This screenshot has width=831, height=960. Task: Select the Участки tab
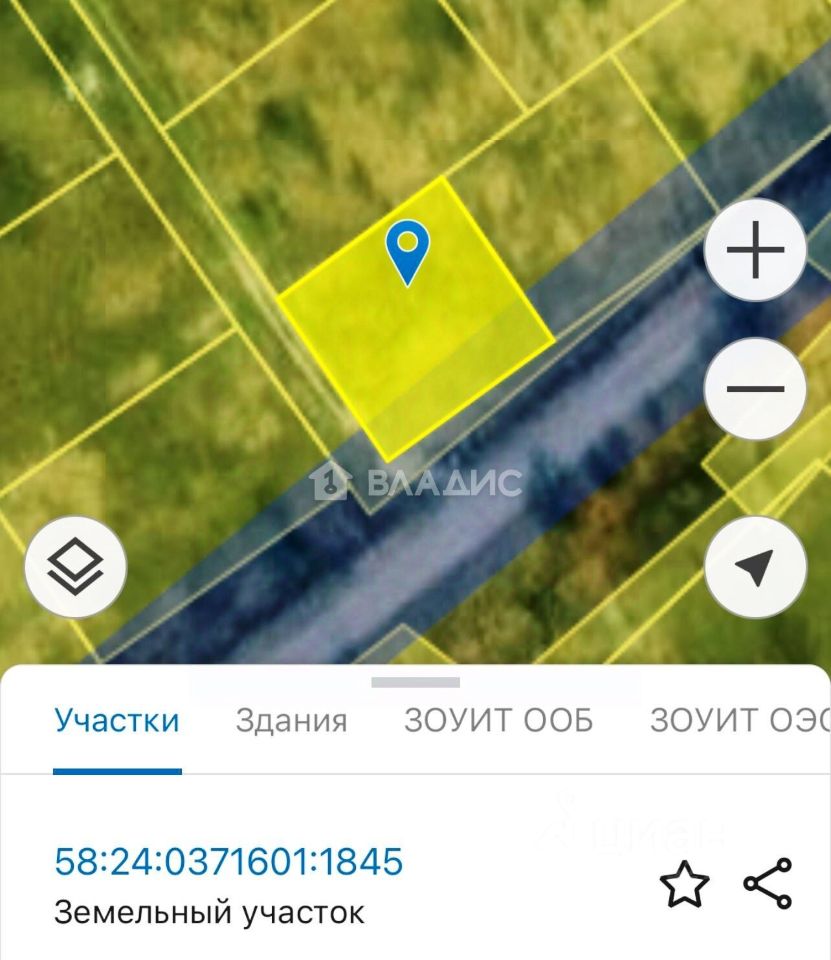pos(117,721)
